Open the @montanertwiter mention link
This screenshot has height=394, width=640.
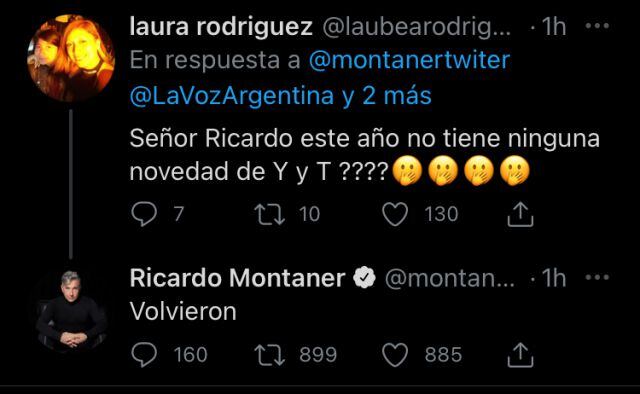point(409,60)
